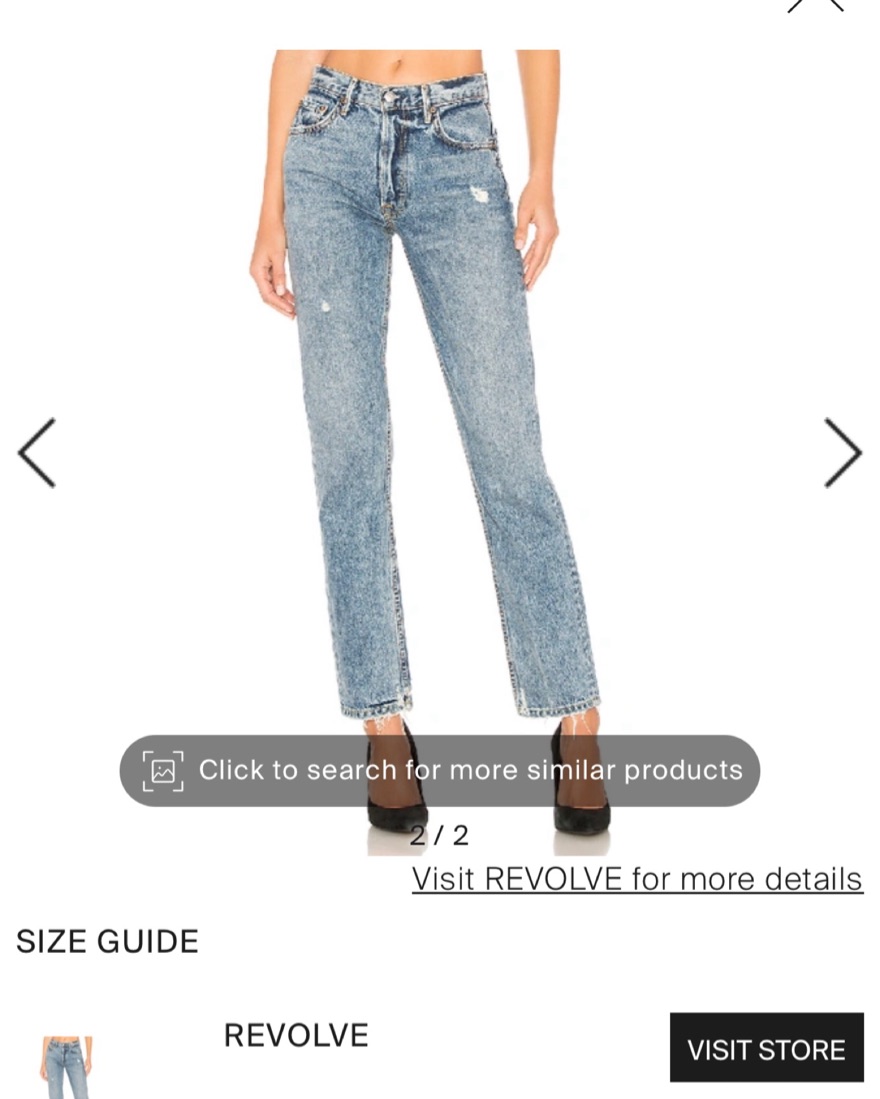880x1099 pixels.
Task: Open Visit REVOLVE for more details link
Action: click(x=637, y=879)
